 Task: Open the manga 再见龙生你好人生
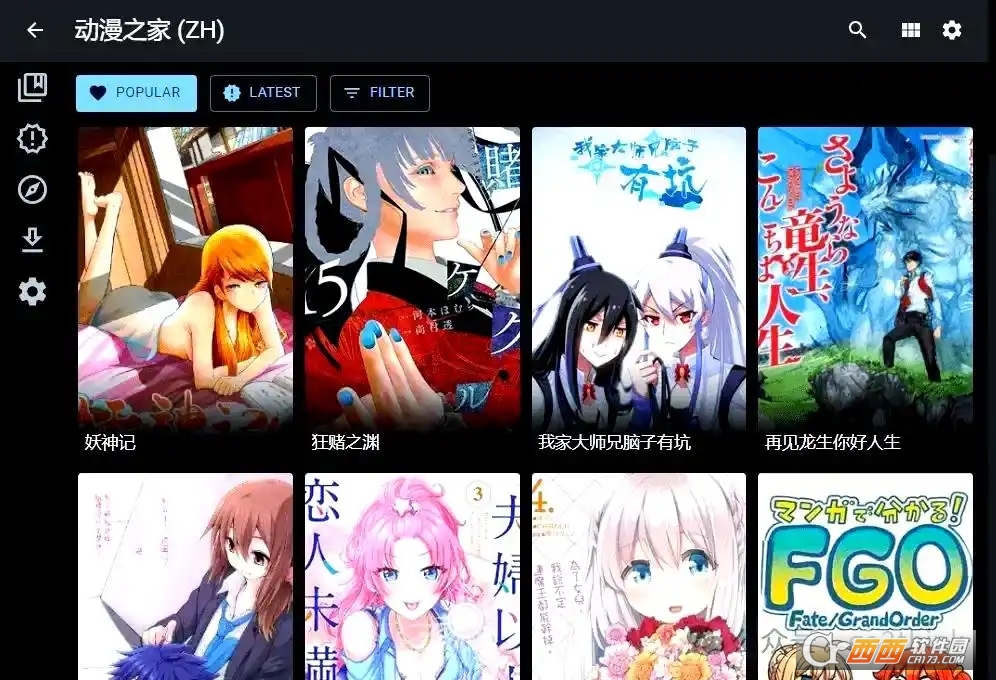[x=865, y=290]
